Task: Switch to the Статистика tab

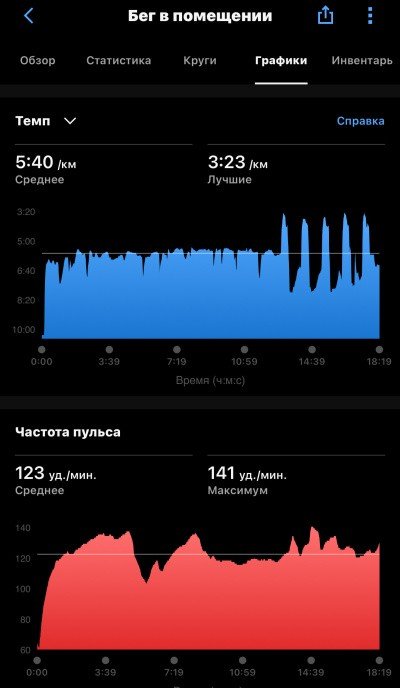Action: [x=118, y=61]
